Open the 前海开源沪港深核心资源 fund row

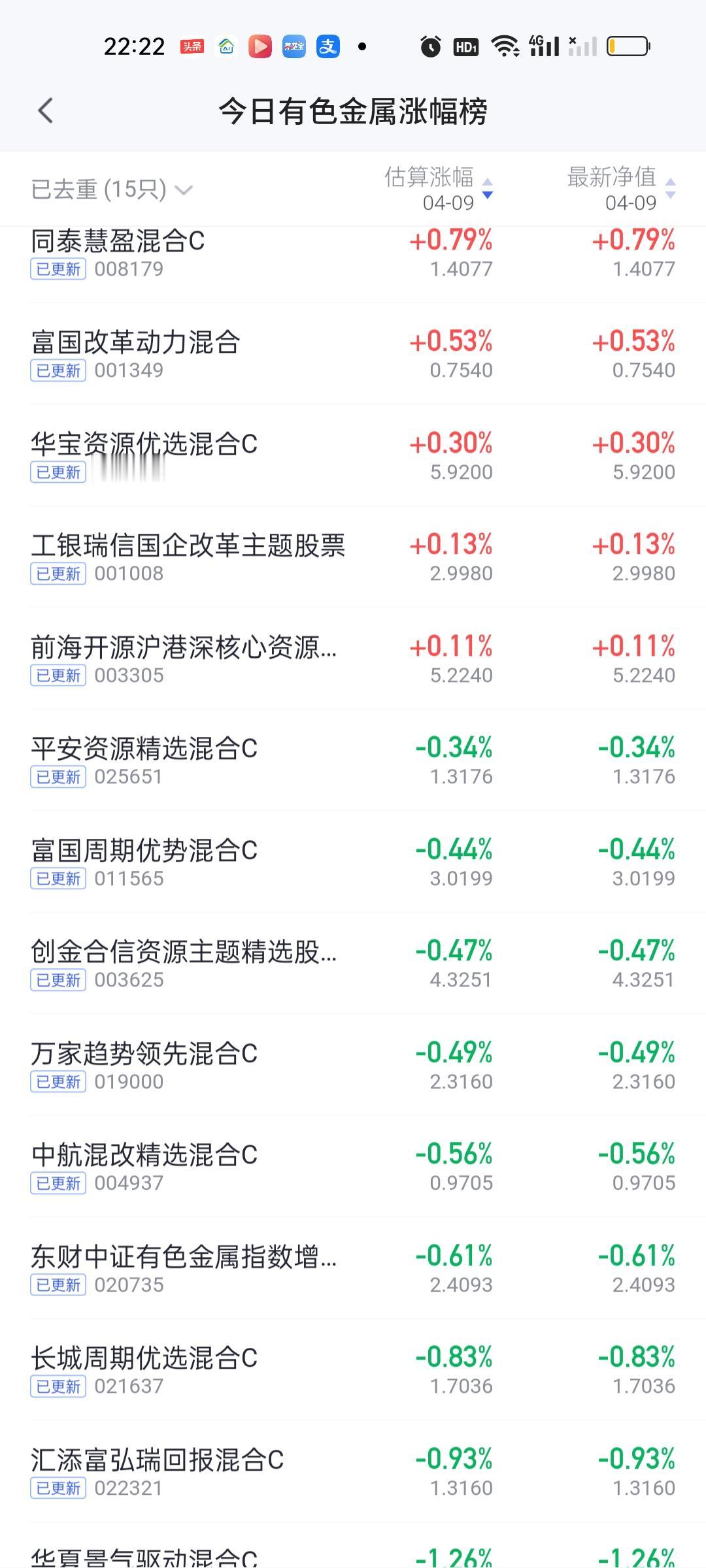pyautogui.click(x=184, y=659)
